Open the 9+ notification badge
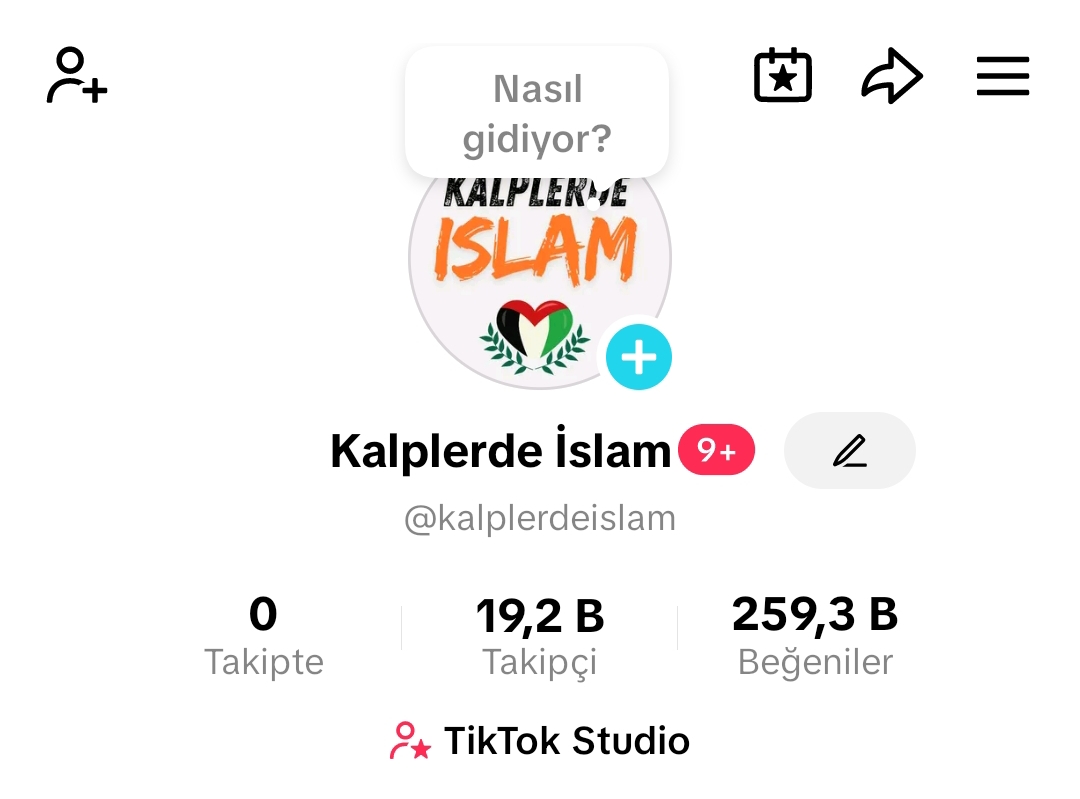 tap(716, 451)
